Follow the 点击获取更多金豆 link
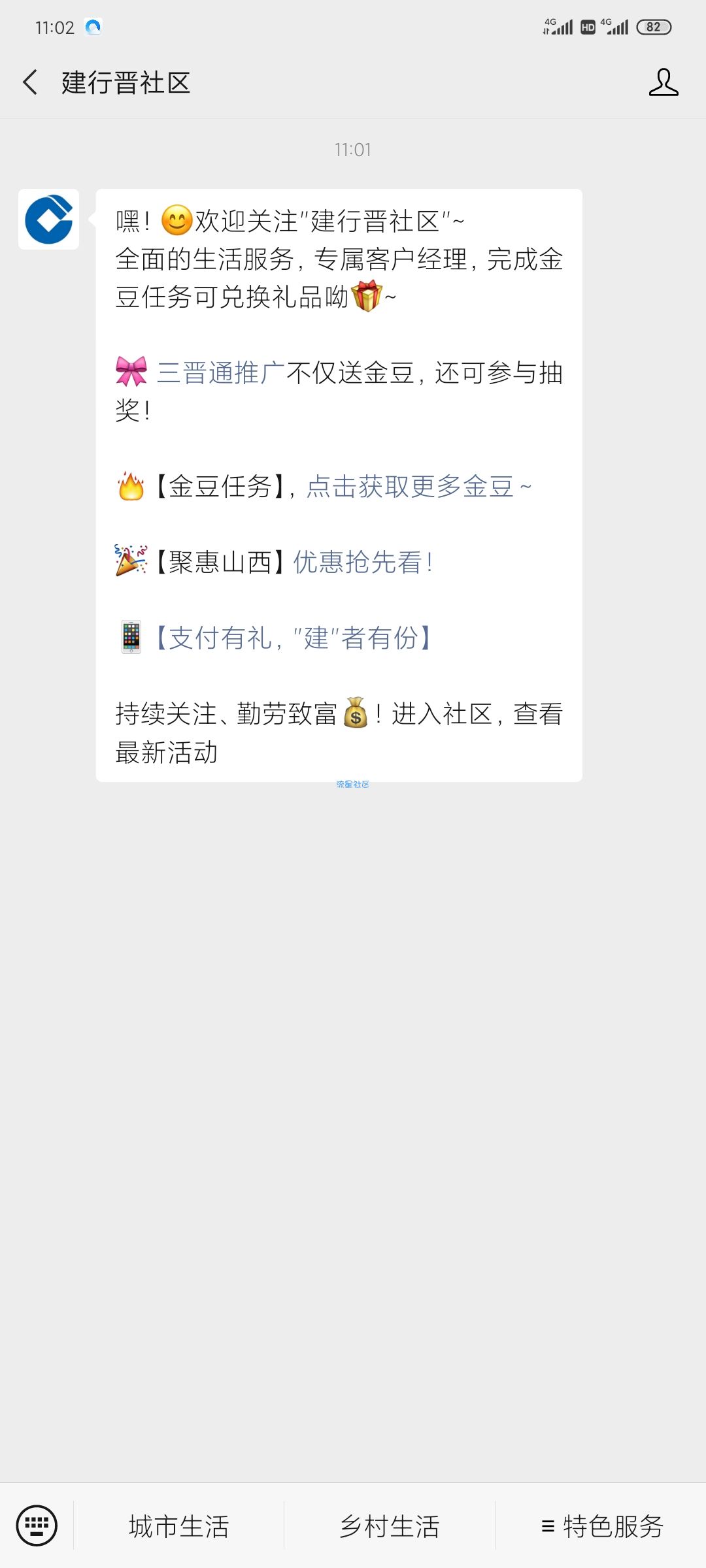This screenshot has width=706, height=1568. pyautogui.click(x=411, y=487)
